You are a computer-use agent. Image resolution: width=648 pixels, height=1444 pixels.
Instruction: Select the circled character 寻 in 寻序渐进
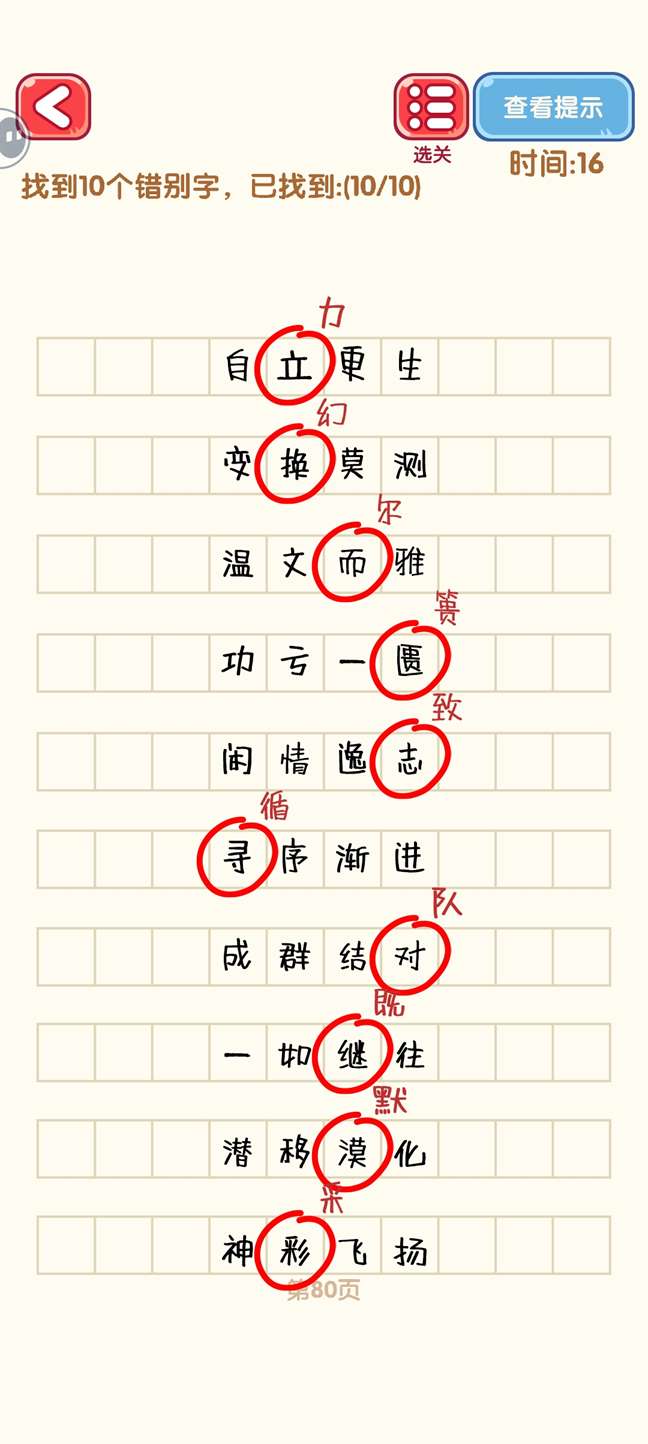[236, 857]
